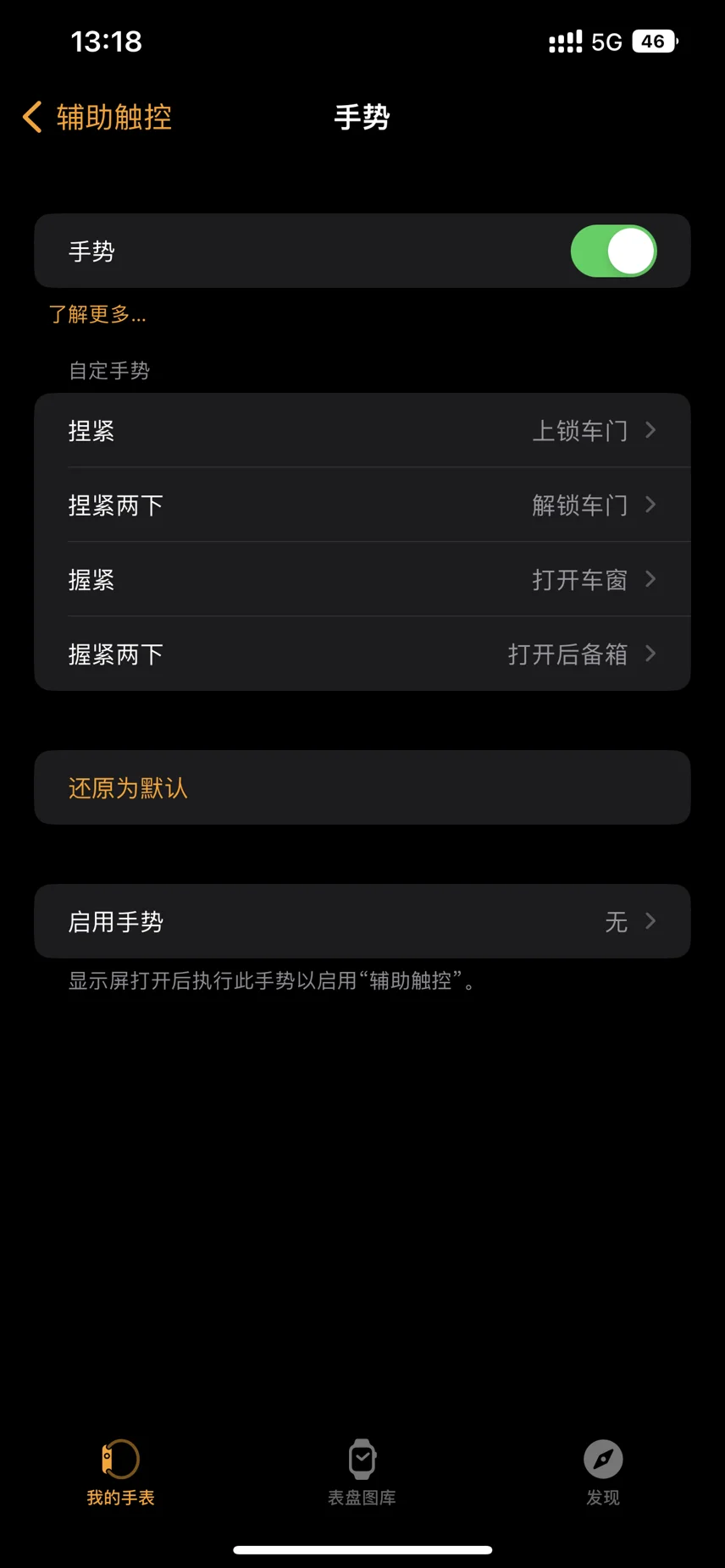Switch to the 我的手表 tab

(x=120, y=1473)
